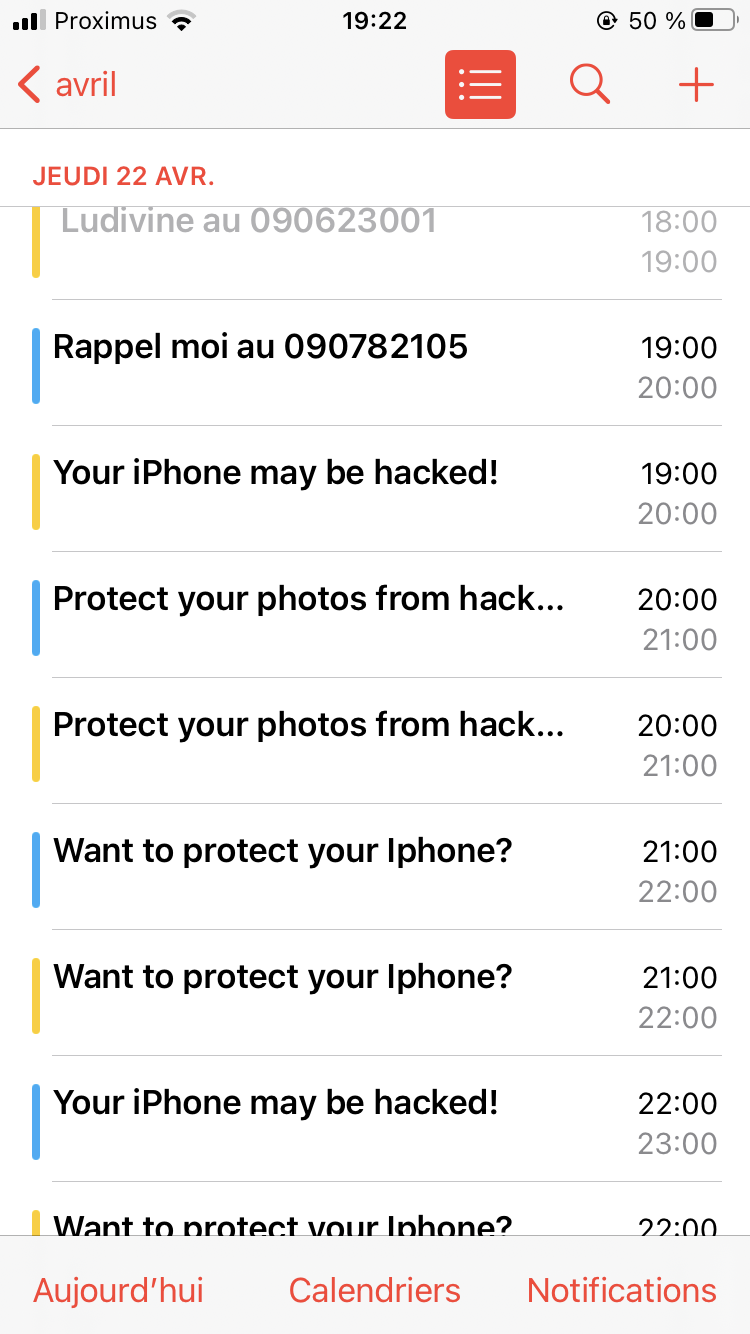Open the blue-marked Protect your photos event
Viewport: 750px width, 1334px height.
(x=375, y=618)
